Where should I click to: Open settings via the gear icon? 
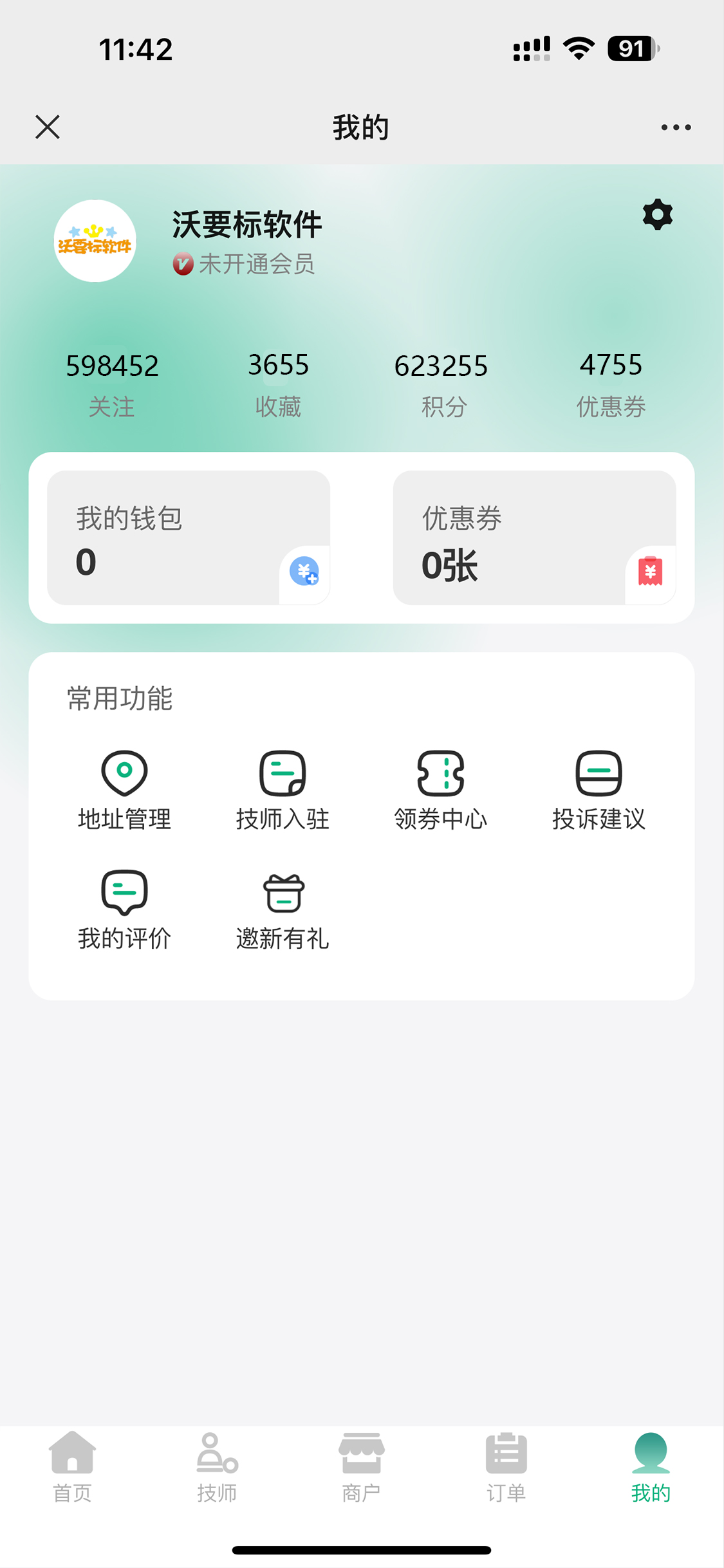pos(657,214)
